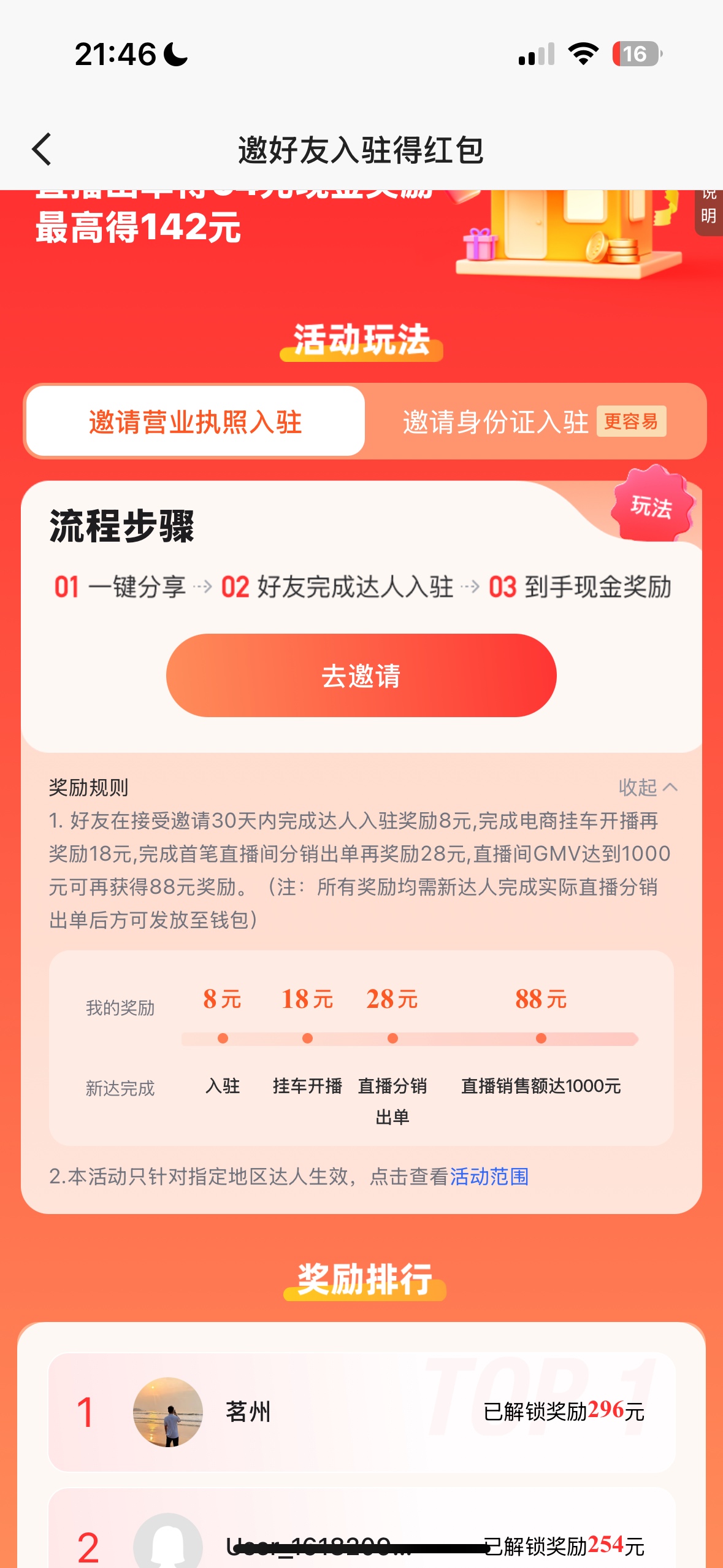This screenshot has height=1568, width=723.
Task: Go back using the header arrow
Action: pyautogui.click(x=42, y=150)
